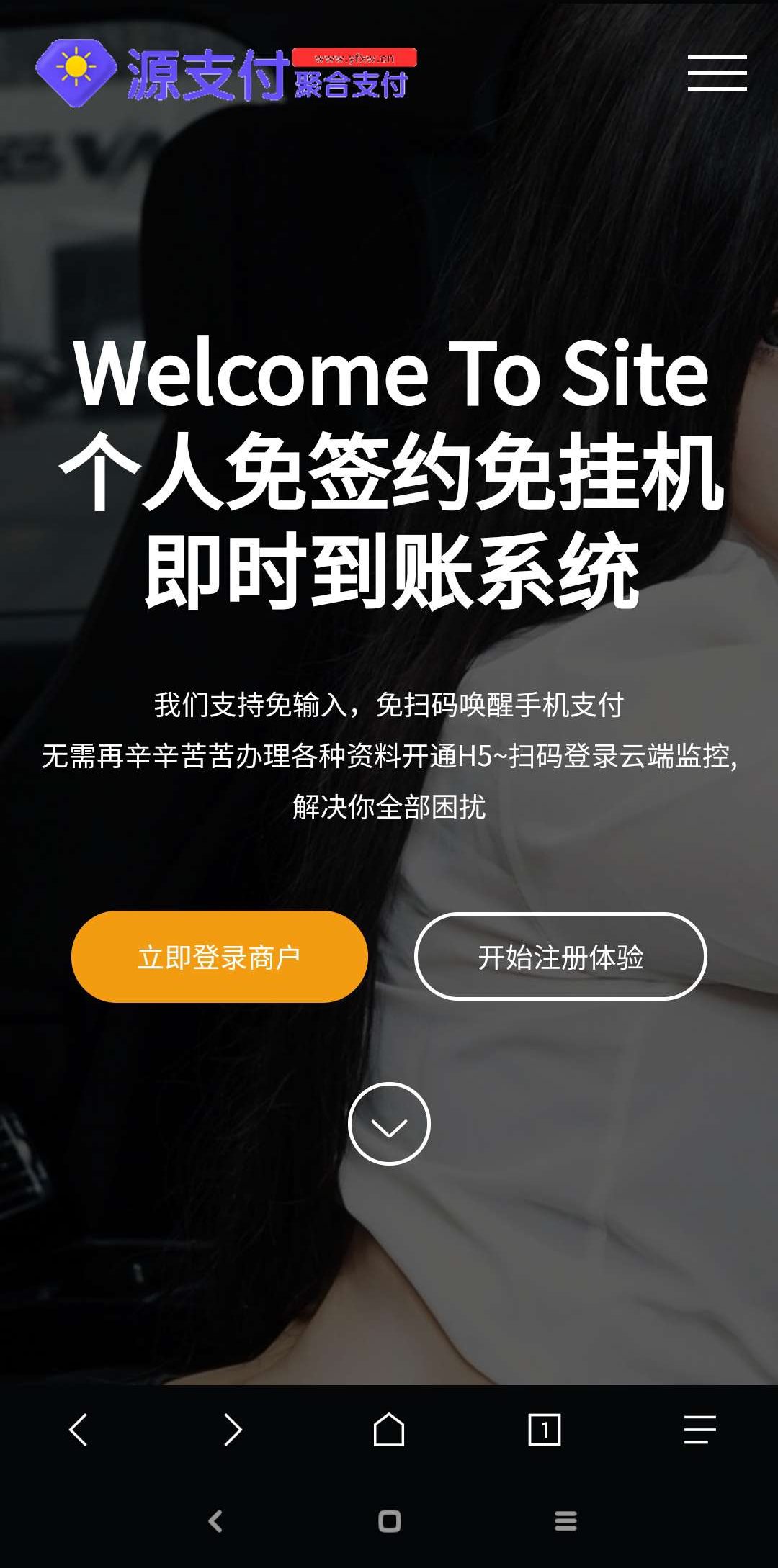Open the browser tabs switcher
Image resolution: width=778 pixels, height=1568 pixels.
pyautogui.click(x=545, y=1429)
